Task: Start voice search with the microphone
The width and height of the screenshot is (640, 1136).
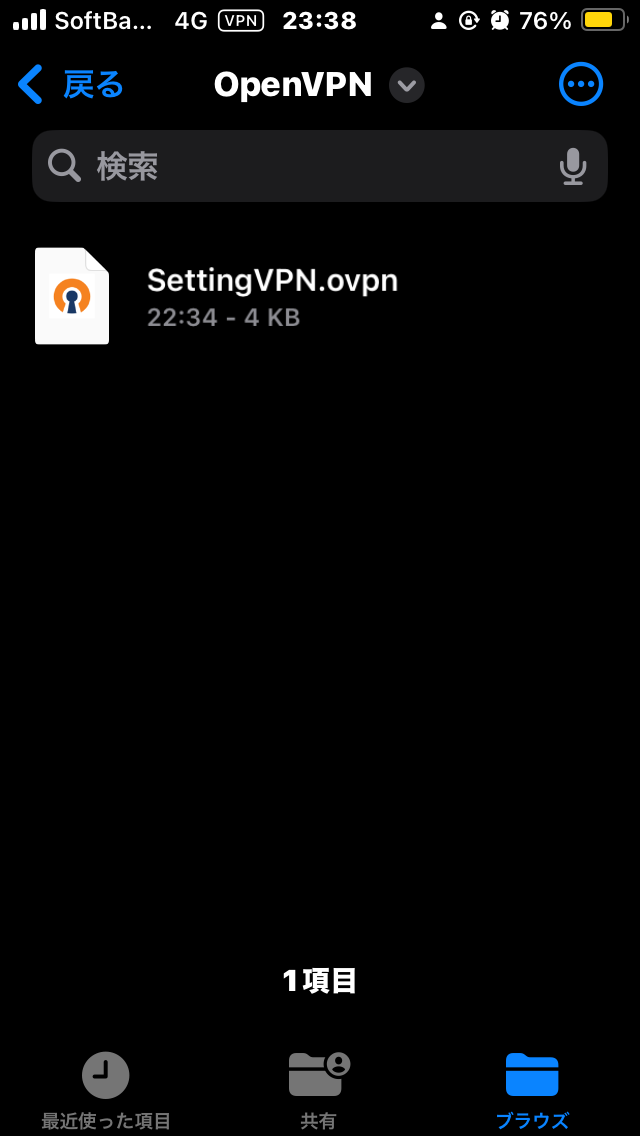Action: click(x=573, y=166)
